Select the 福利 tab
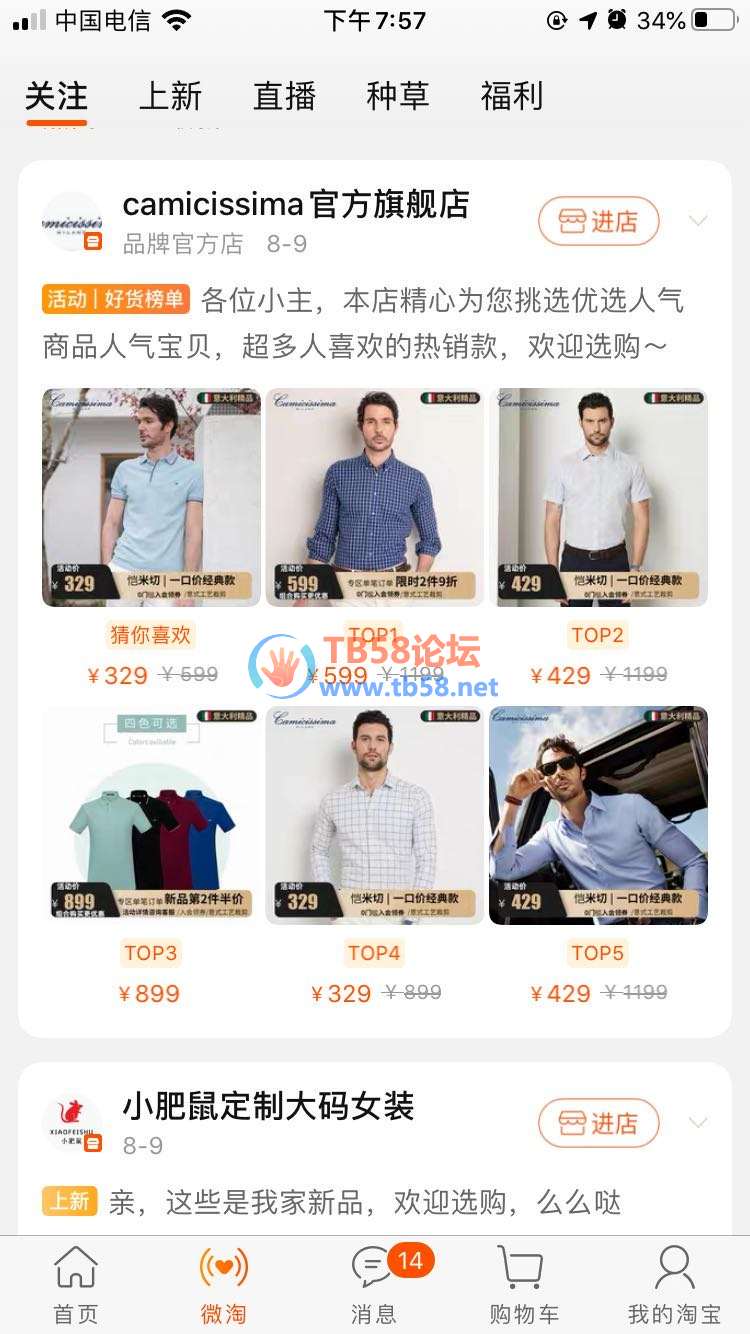 click(512, 96)
